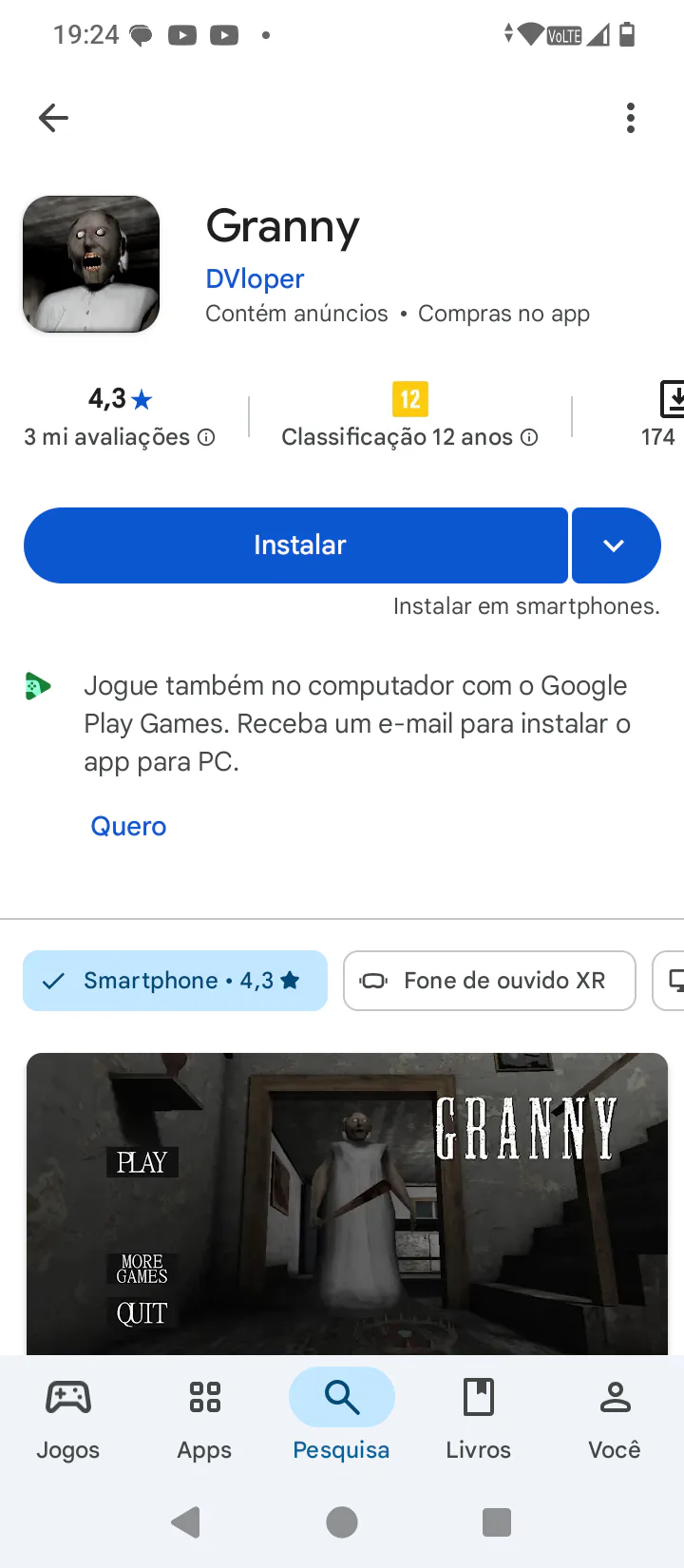
Task: Open the Granny gameplay screenshot
Action: tap(347, 1203)
